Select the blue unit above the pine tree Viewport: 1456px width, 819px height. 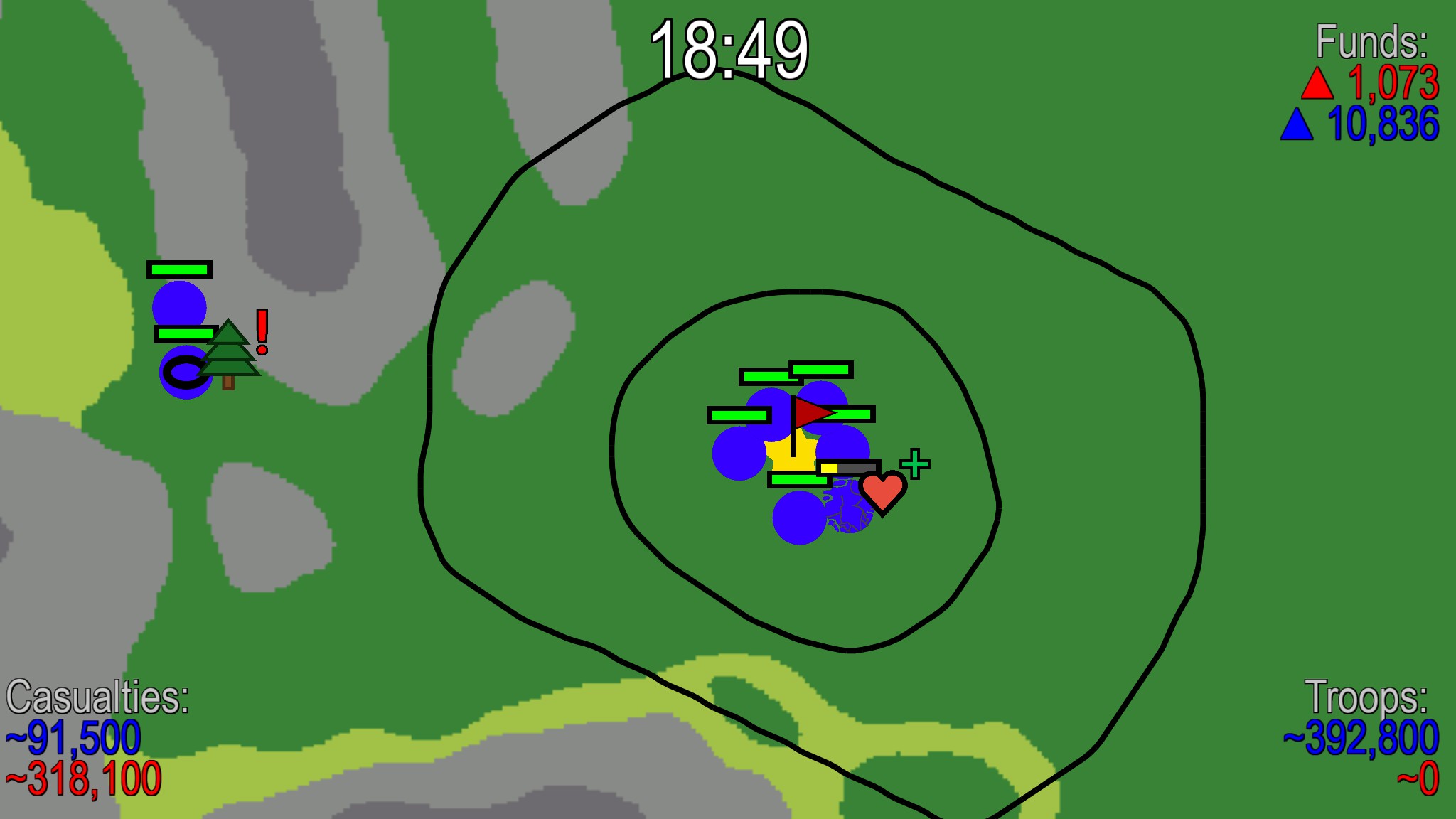coord(179,306)
